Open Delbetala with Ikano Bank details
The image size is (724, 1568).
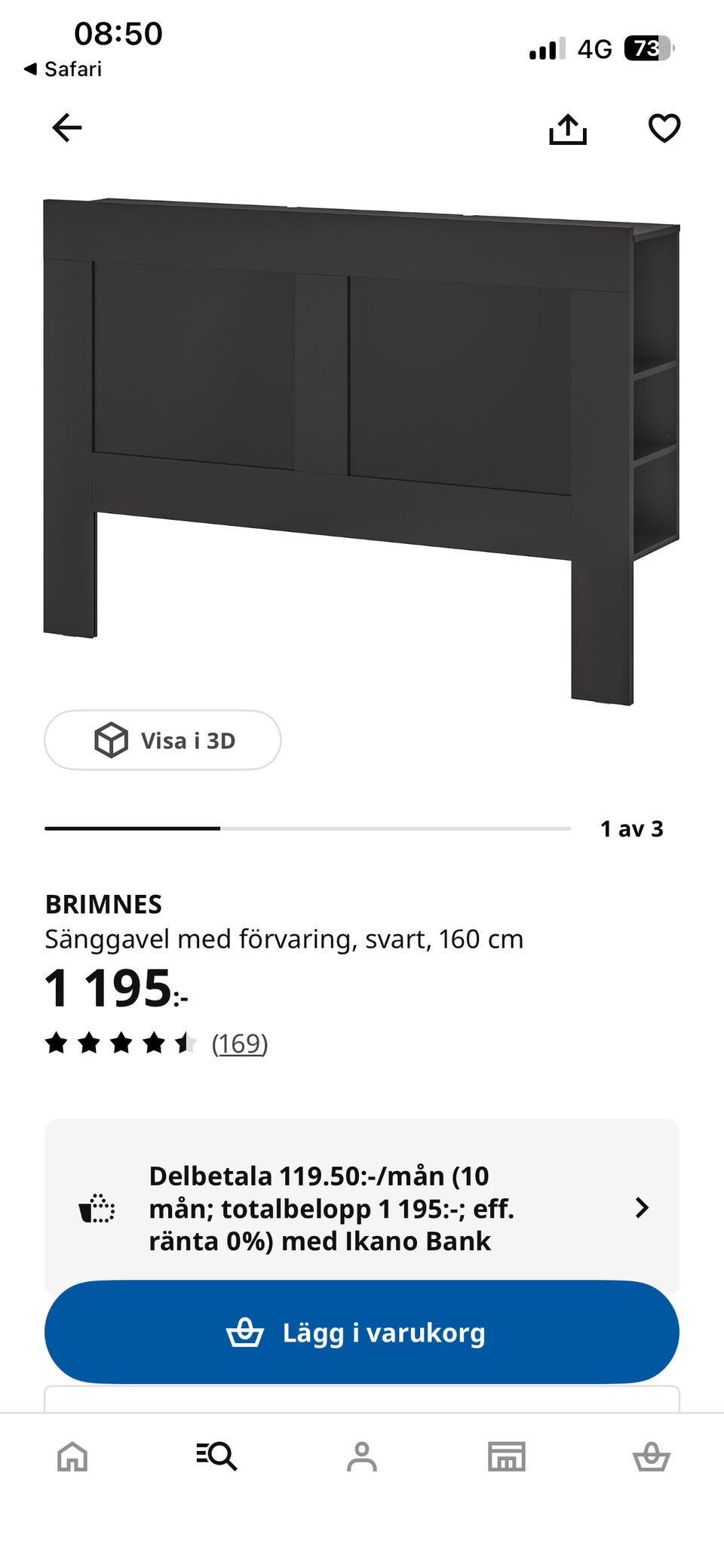pos(362,1207)
